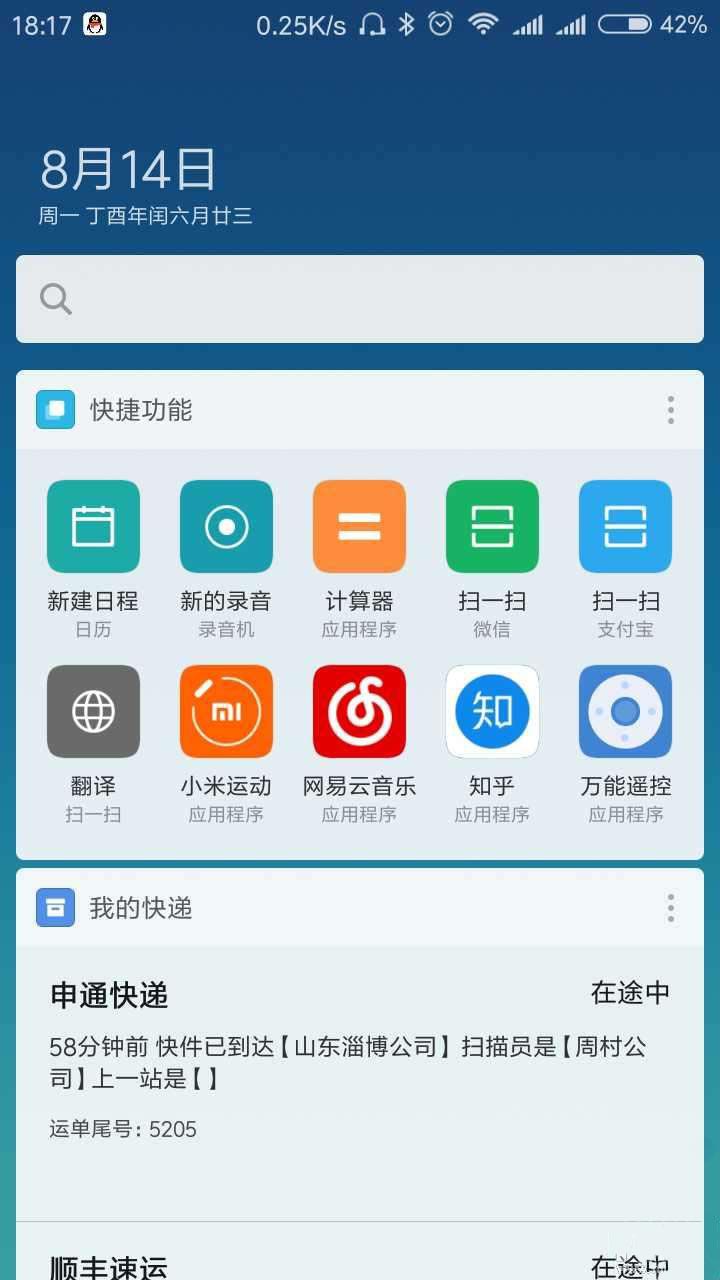720x1280 pixels.
Task: Open Alipay scan shortcut
Action: click(625, 527)
